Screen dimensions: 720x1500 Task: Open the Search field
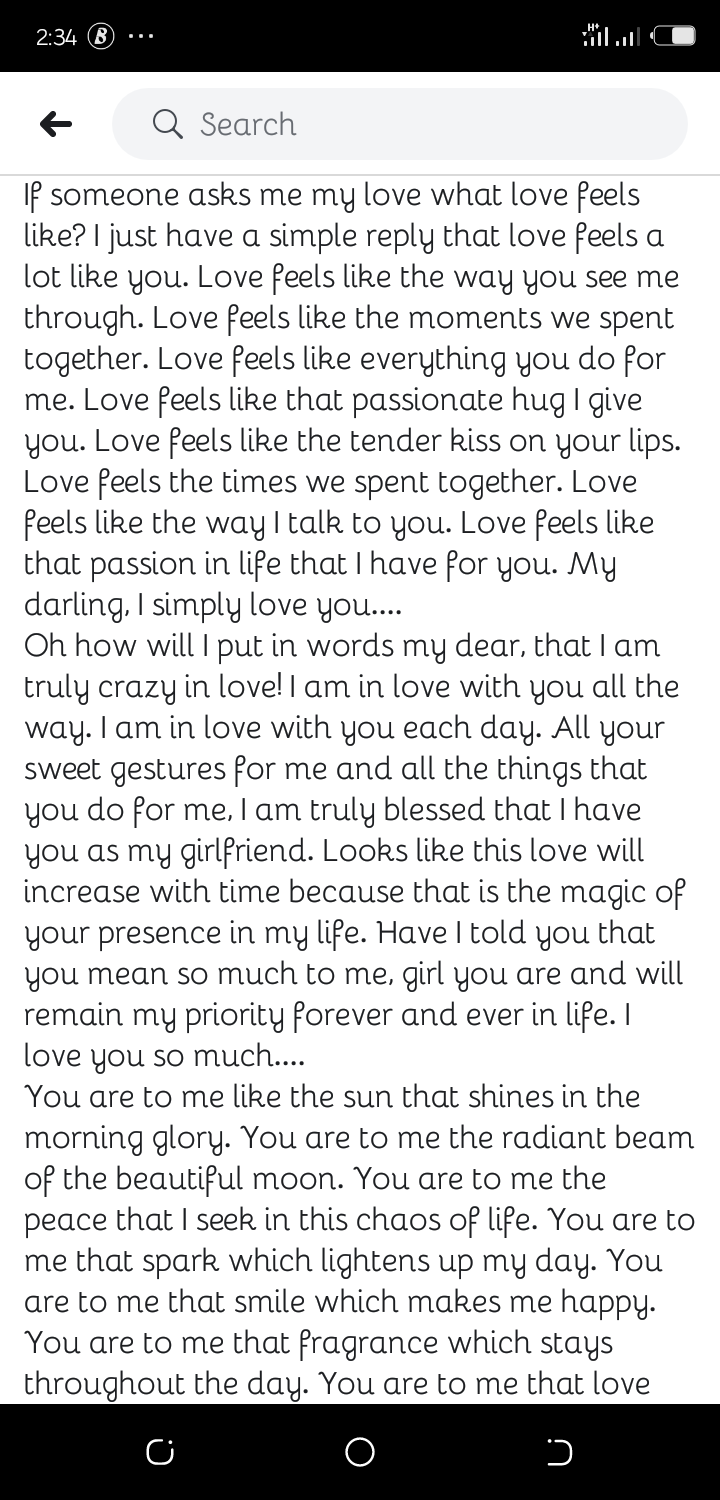coord(400,124)
